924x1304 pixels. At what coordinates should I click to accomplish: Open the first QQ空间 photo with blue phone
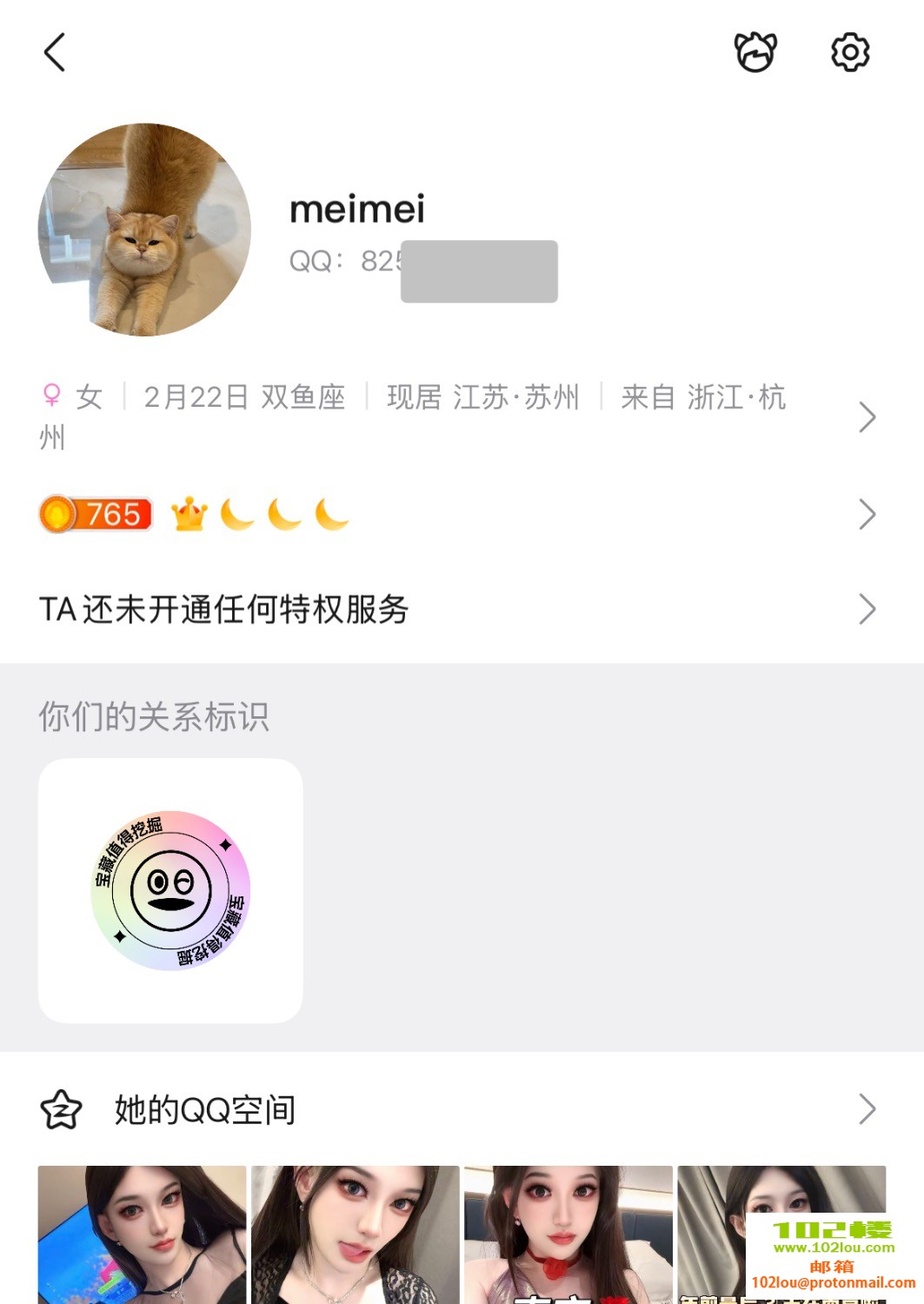[142, 1234]
